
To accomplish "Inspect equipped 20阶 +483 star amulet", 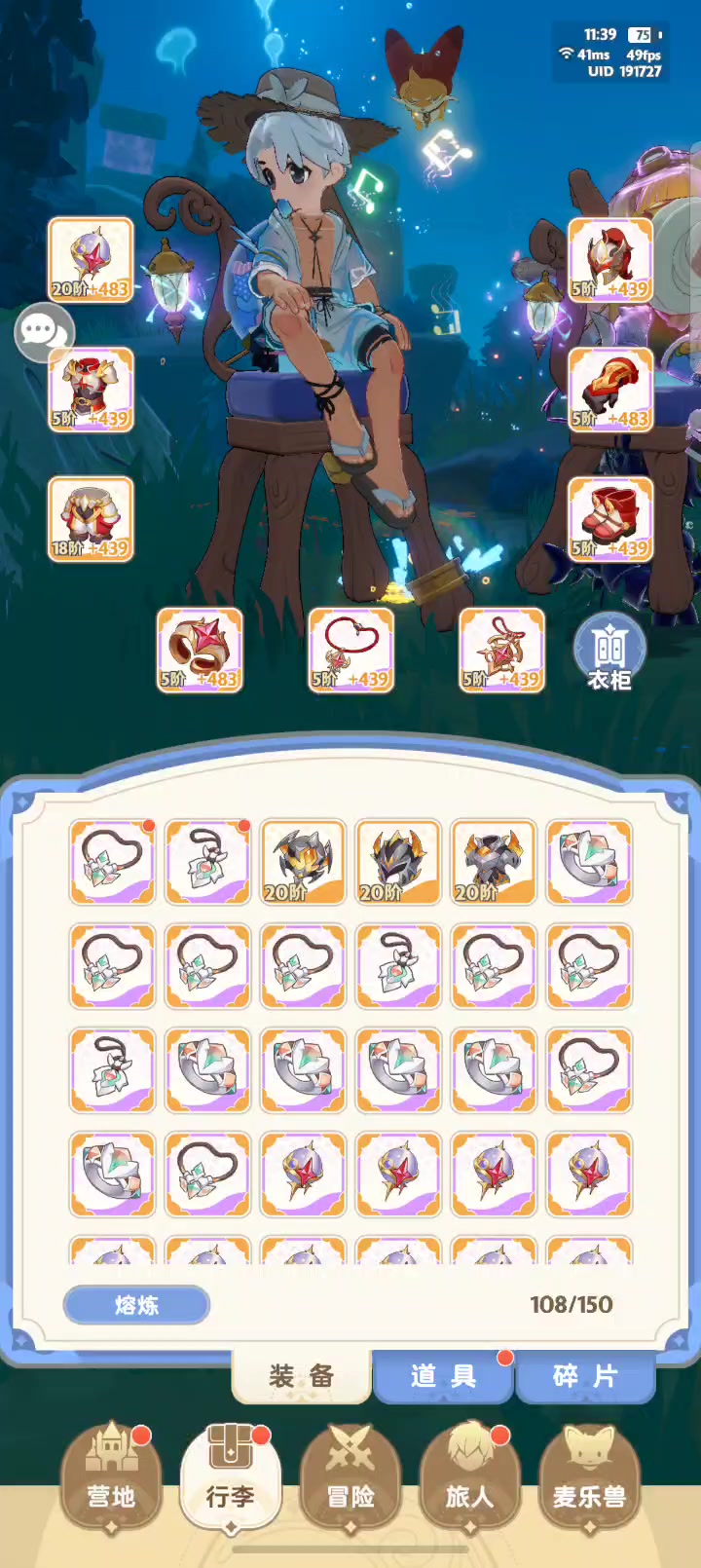I will coord(91,260).
